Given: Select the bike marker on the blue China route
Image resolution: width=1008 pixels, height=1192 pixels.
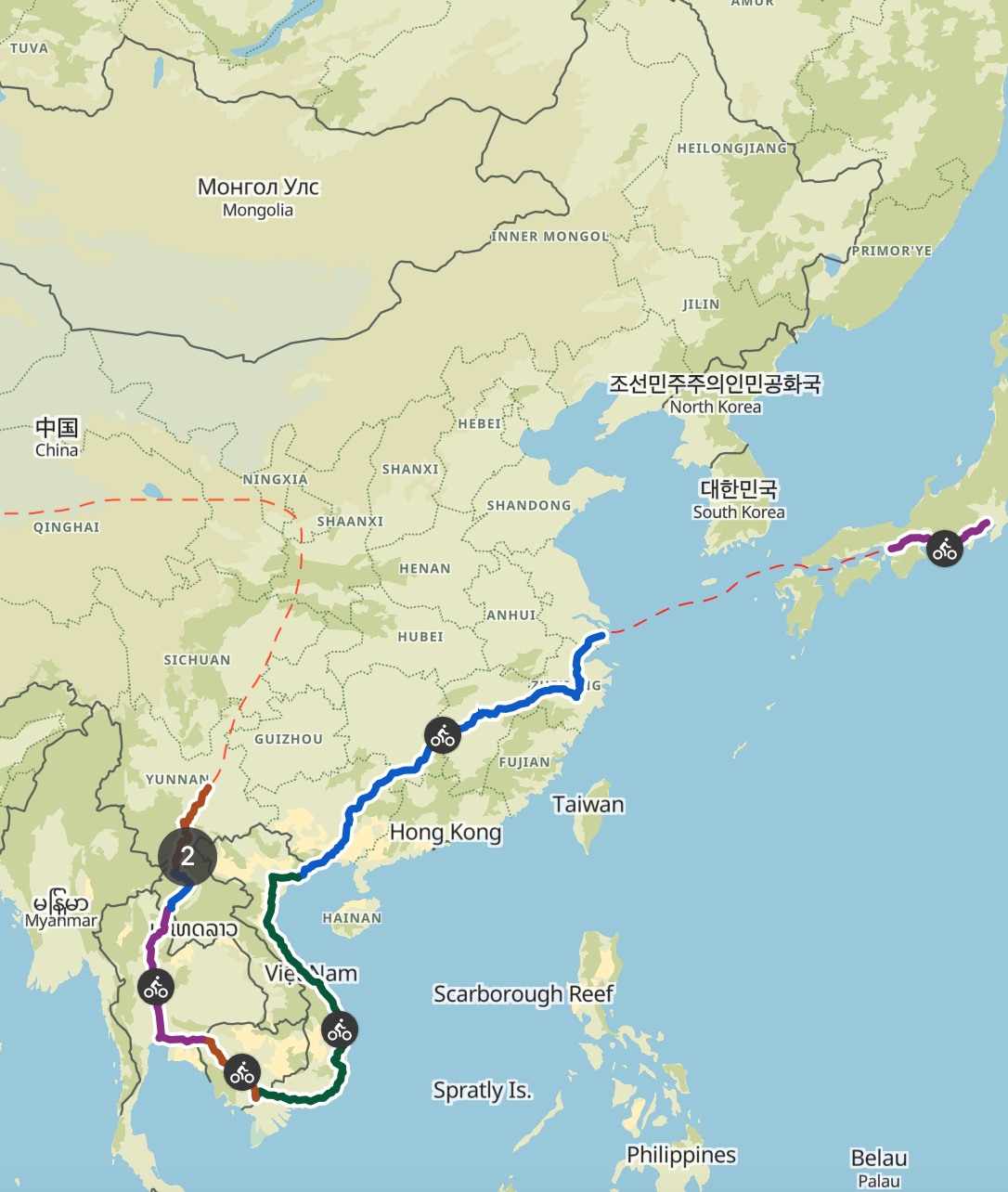Looking at the screenshot, I should [443, 735].
